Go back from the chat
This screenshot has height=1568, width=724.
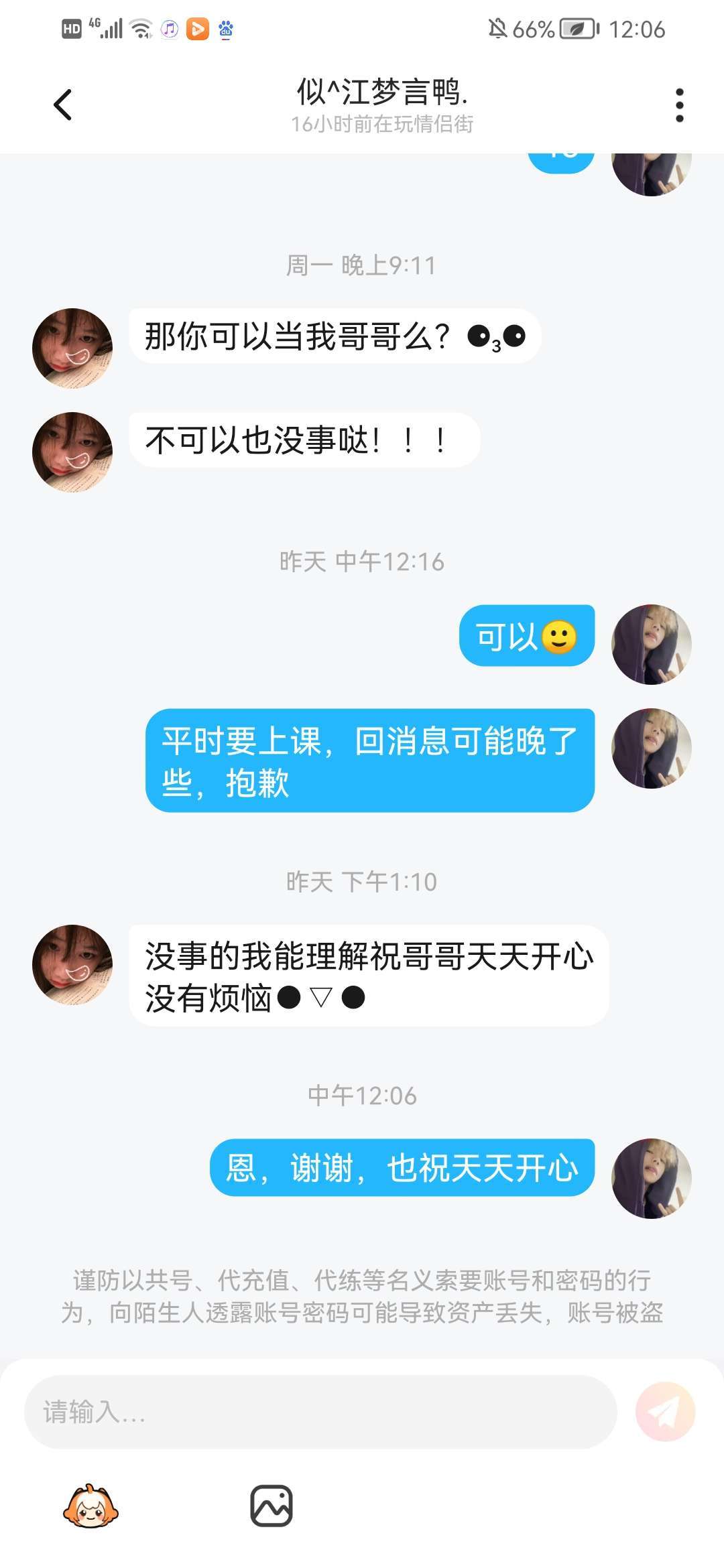pos(63,105)
